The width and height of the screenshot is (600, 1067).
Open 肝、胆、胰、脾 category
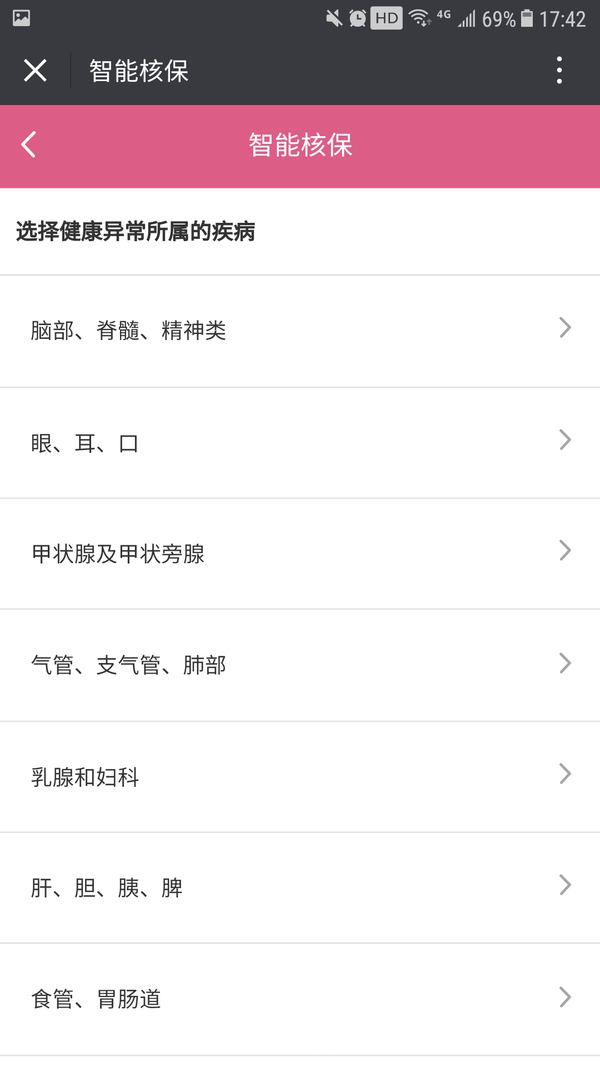click(x=300, y=888)
